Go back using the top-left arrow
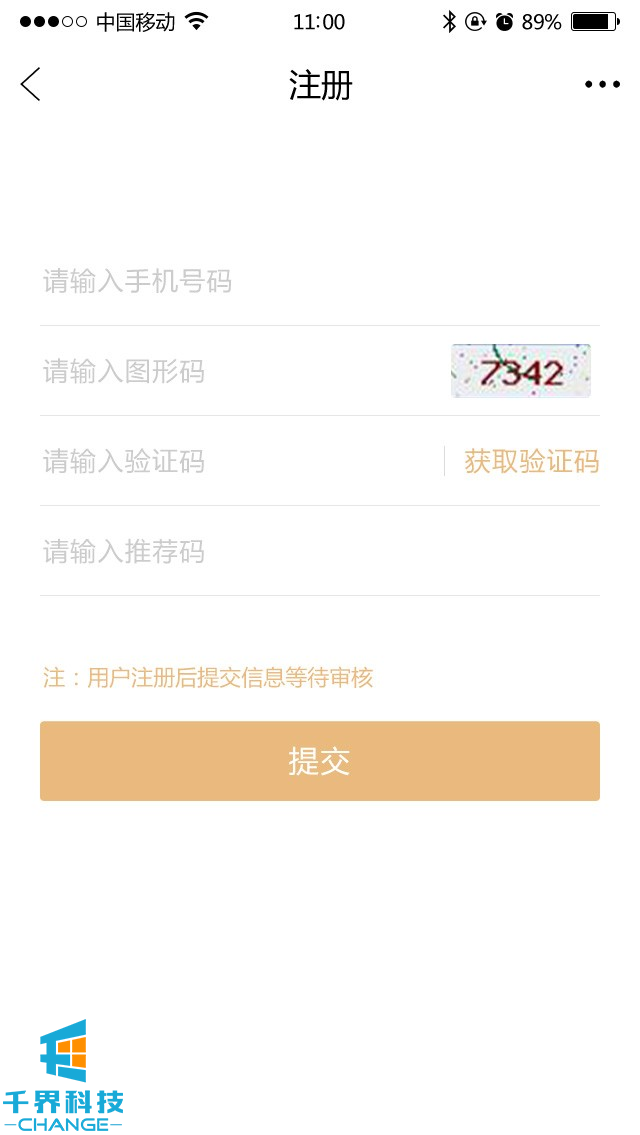 31,85
